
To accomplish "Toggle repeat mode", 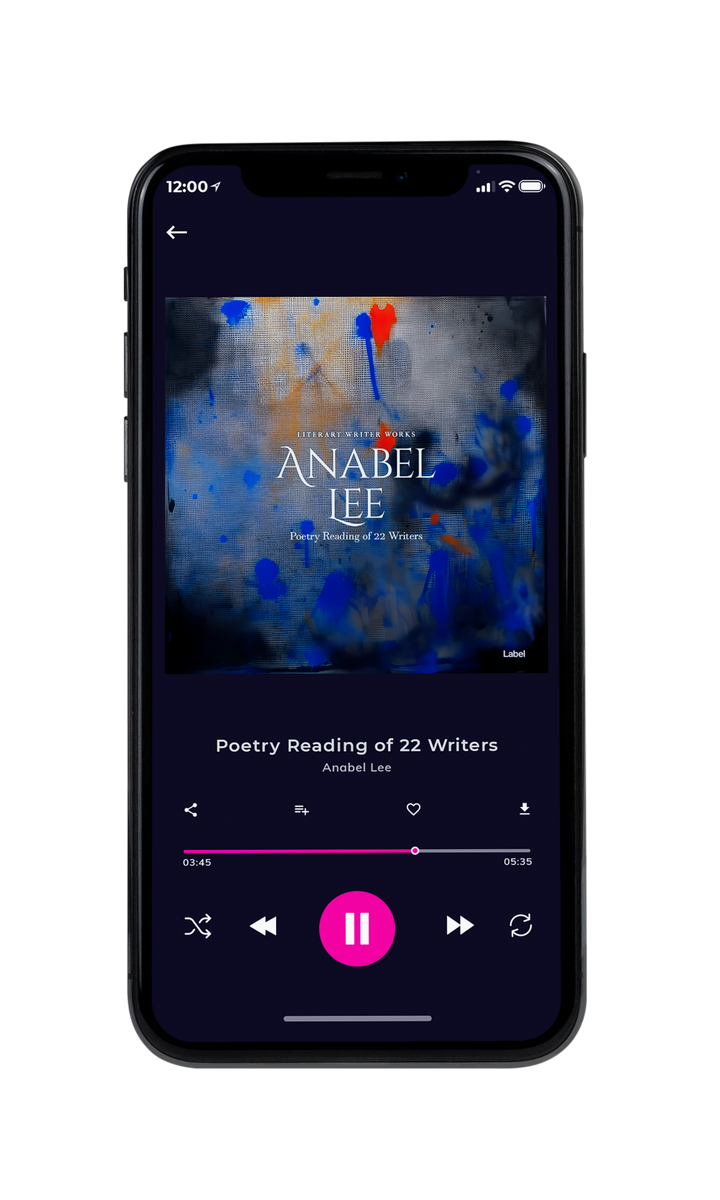I will [x=521, y=926].
